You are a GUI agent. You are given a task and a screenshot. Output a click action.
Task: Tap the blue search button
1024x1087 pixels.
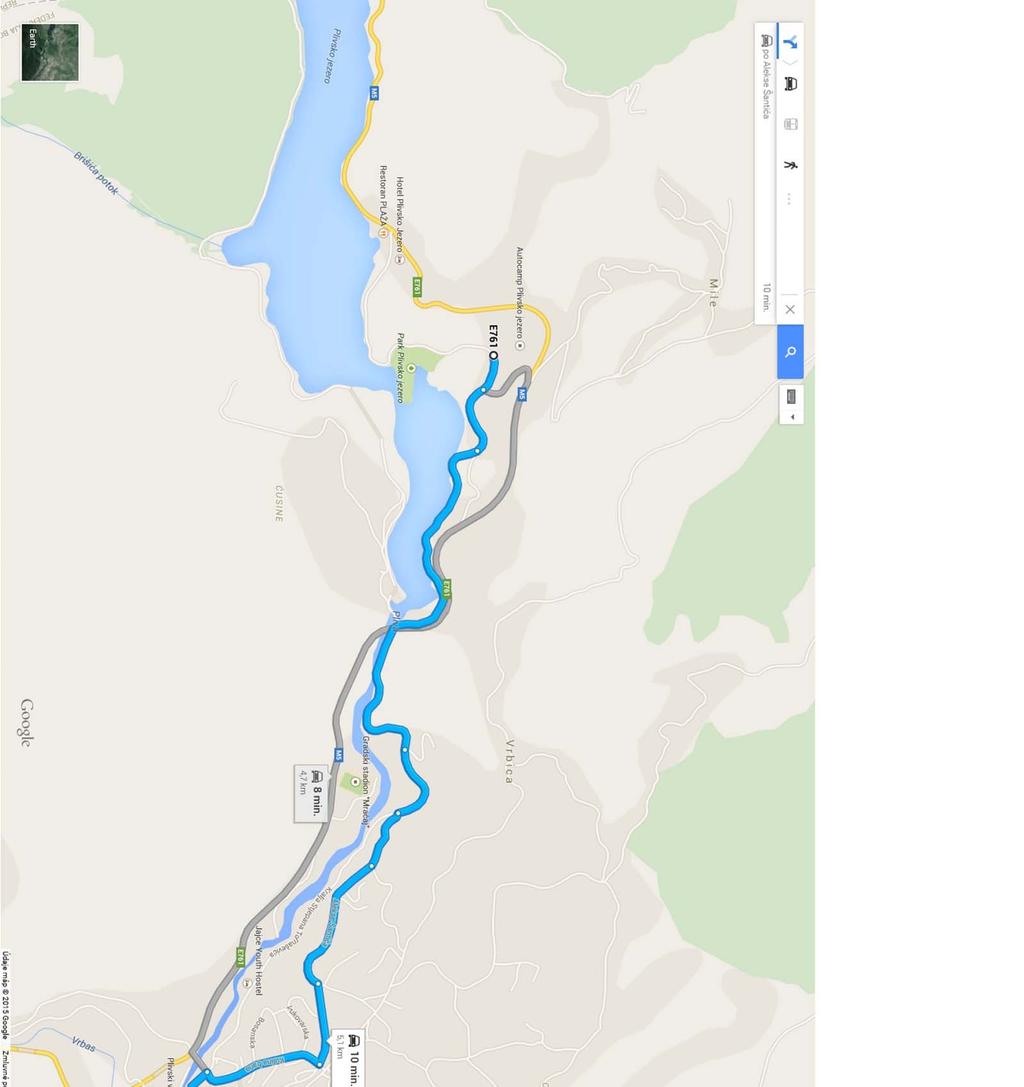(x=790, y=352)
